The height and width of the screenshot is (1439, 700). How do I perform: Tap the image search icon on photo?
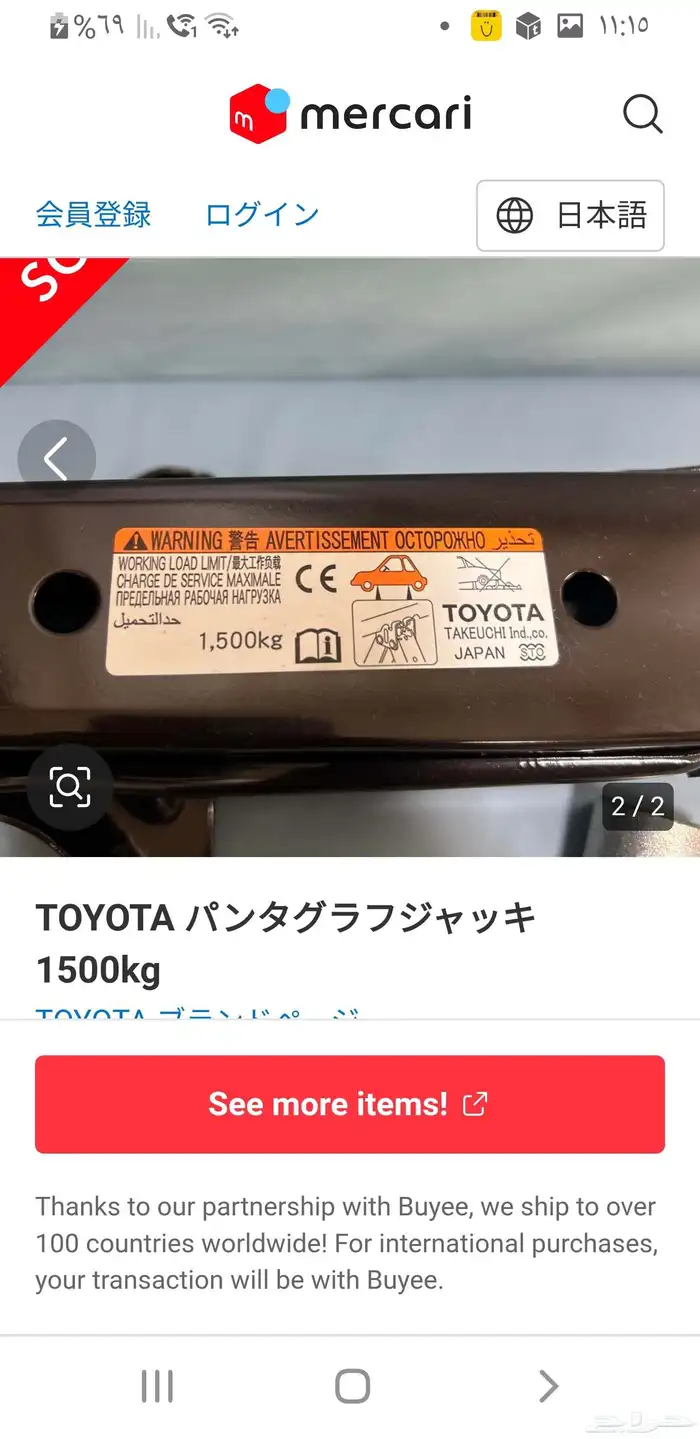(69, 787)
